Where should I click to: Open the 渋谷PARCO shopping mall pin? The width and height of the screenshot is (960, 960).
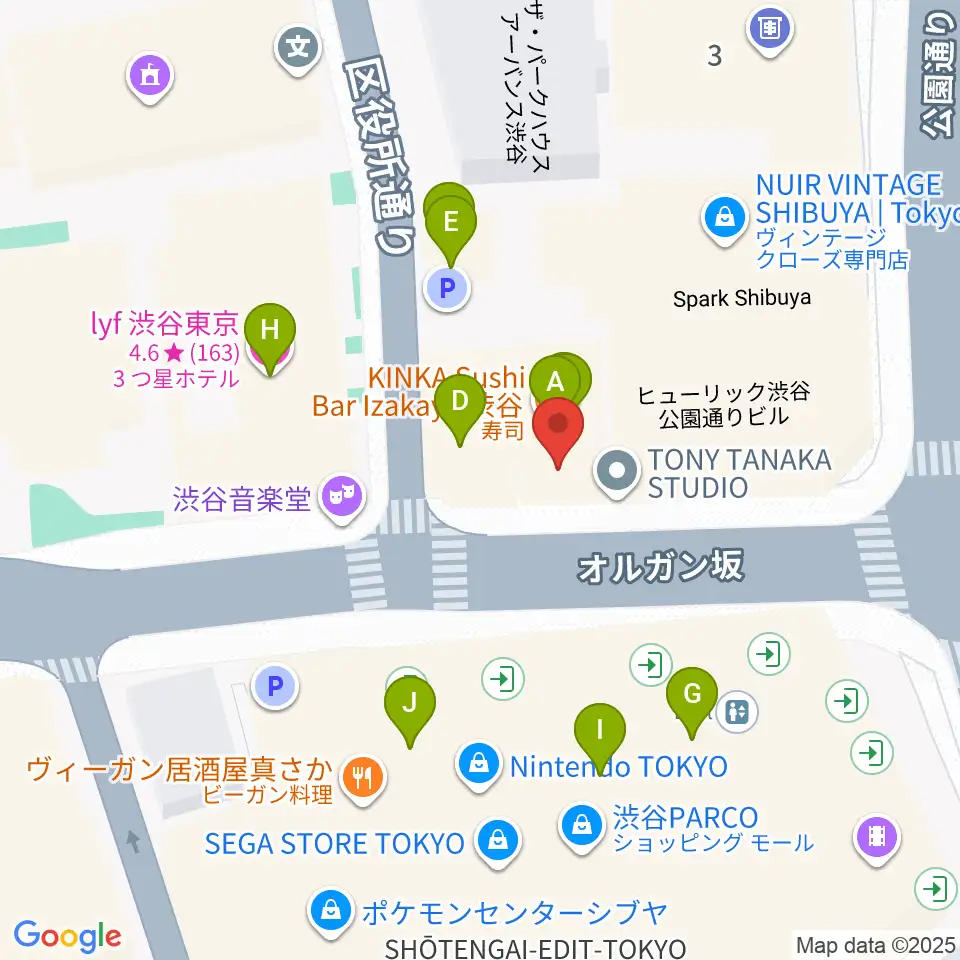pos(582,829)
